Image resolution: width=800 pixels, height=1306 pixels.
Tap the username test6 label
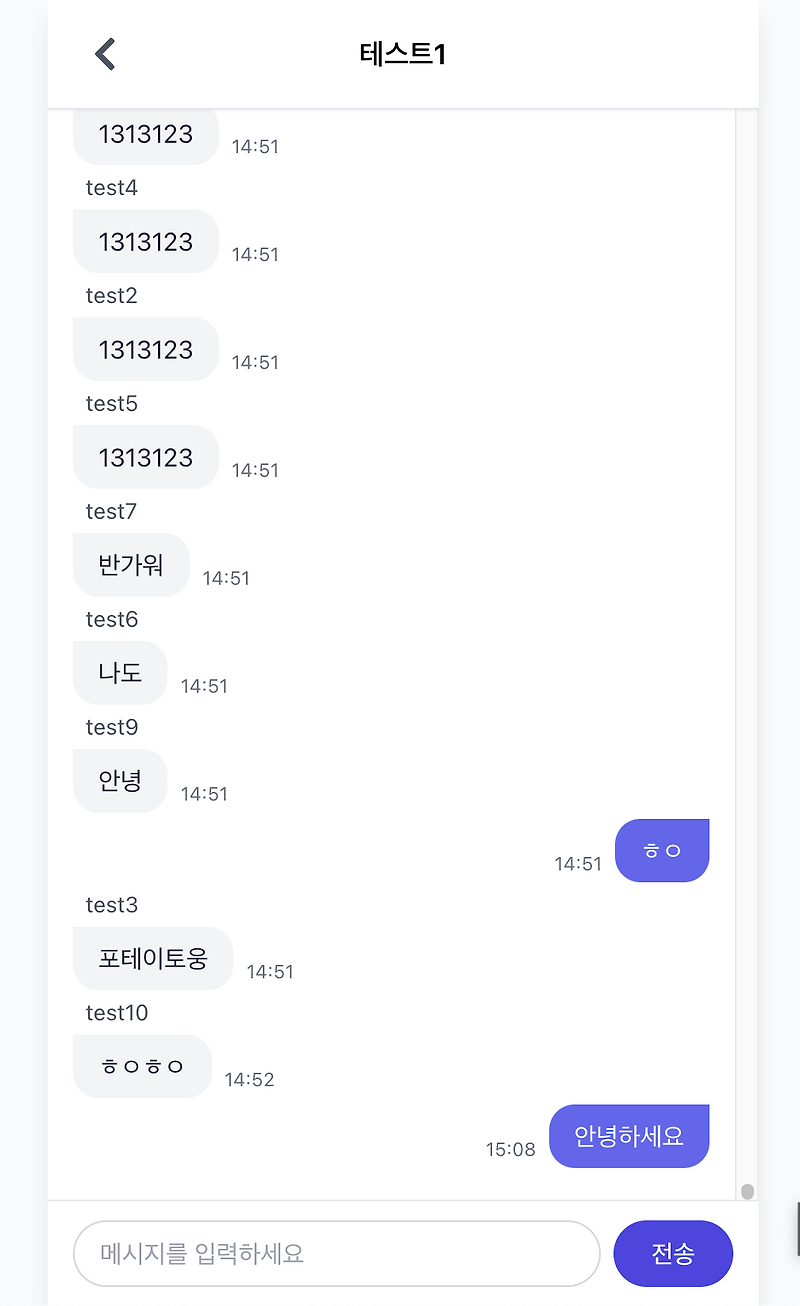(x=111, y=619)
